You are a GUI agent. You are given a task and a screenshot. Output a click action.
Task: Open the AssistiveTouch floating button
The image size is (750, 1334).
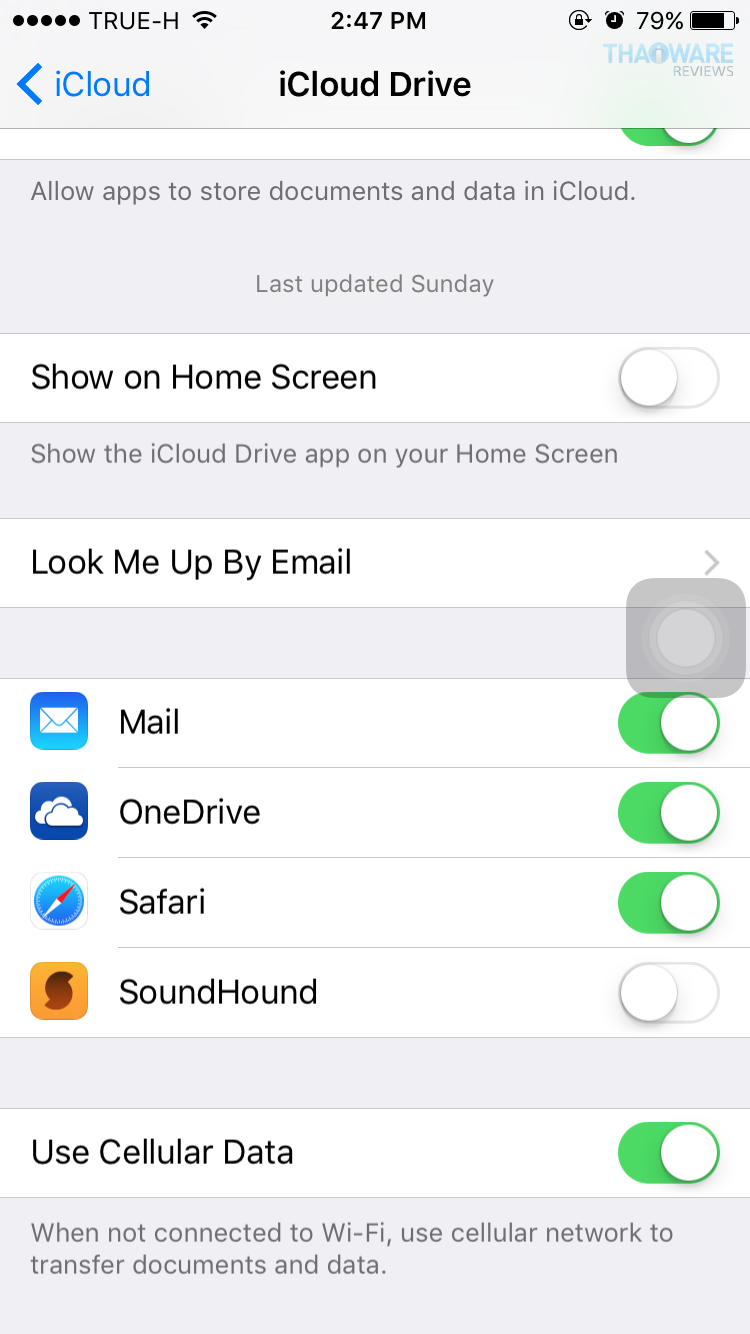click(686, 637)
